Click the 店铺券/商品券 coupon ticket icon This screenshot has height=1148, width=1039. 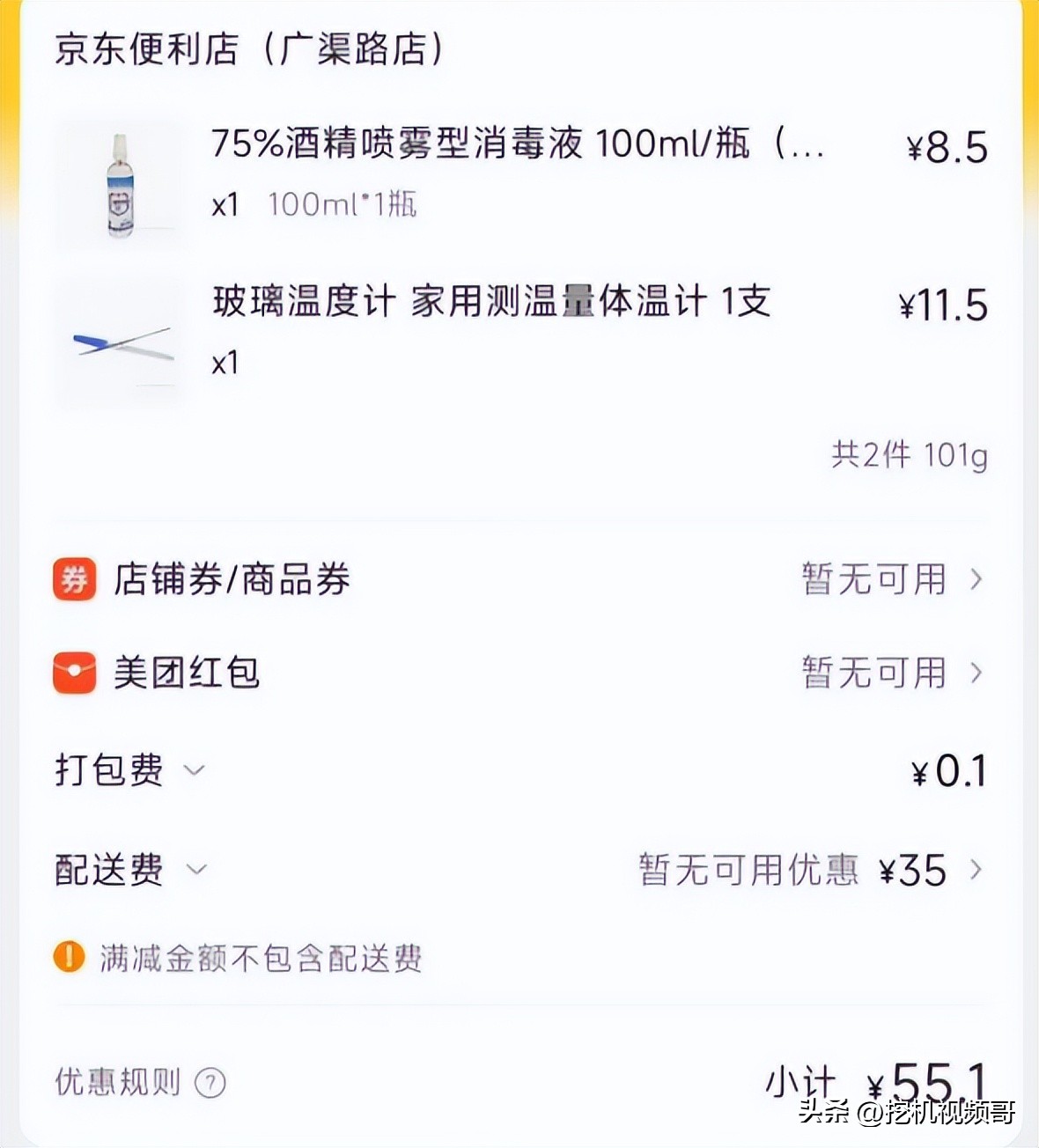coord(74,579)
